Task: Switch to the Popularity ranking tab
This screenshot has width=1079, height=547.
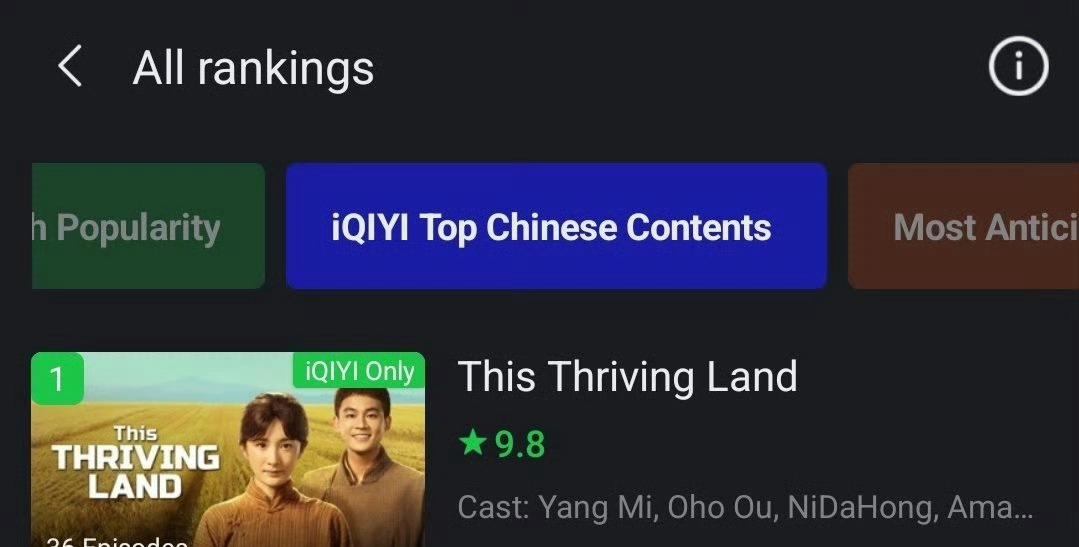Action: pyautogui.click(x=148, y=227)
